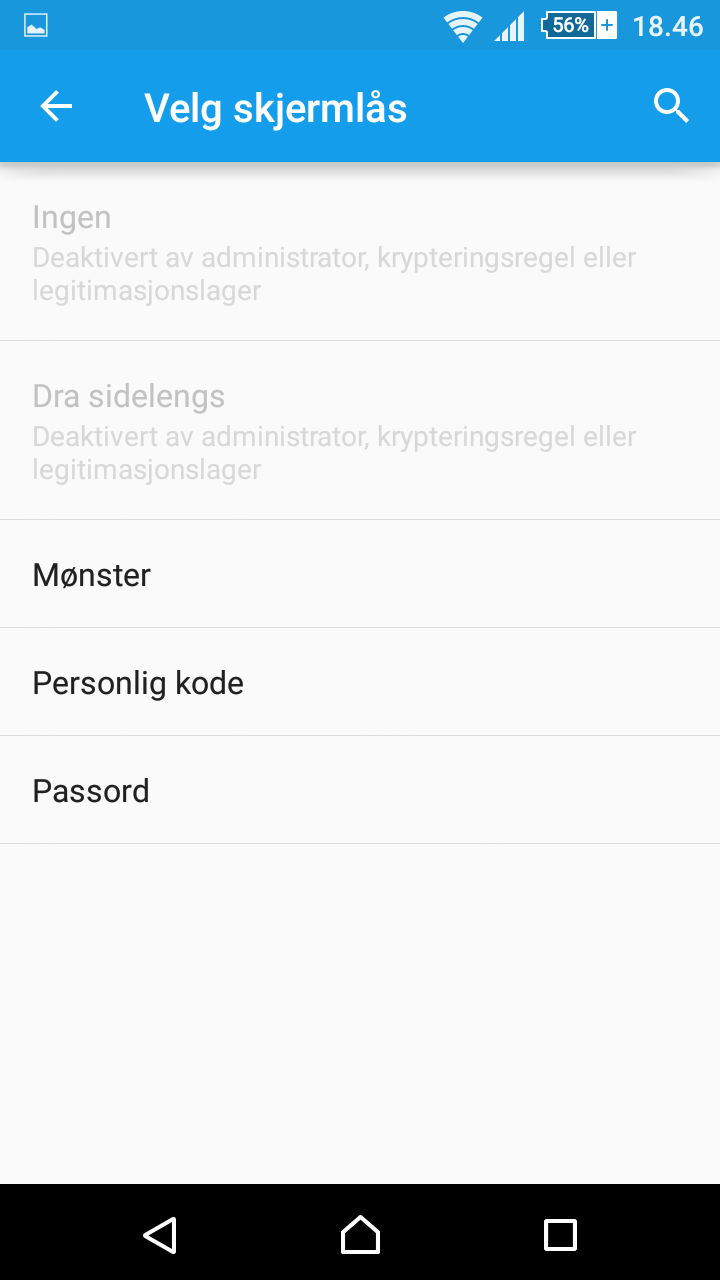The height and width of the screenshot is (1280, 720).
Task: Go back using the app bar arrow
Action: pos(56,106)
